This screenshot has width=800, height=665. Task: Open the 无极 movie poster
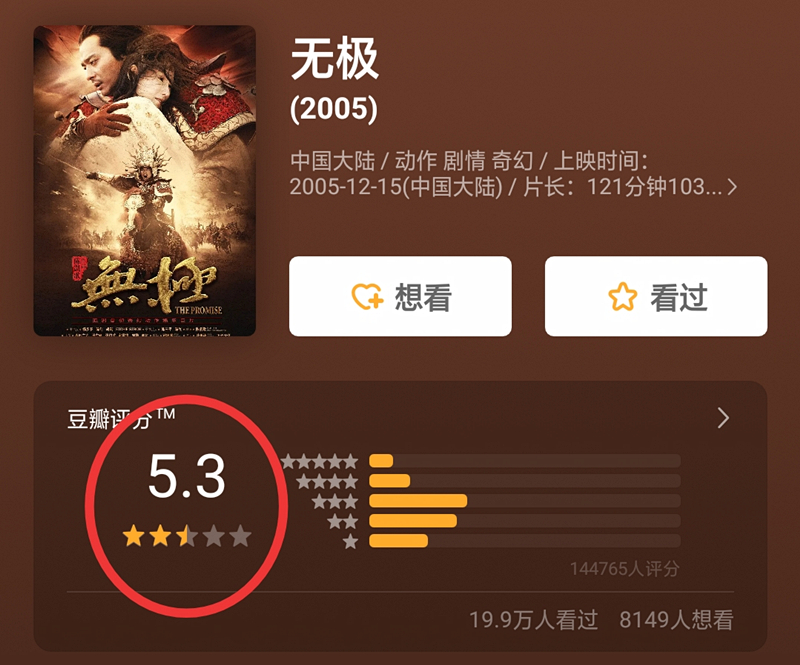(x=144, y=181)
